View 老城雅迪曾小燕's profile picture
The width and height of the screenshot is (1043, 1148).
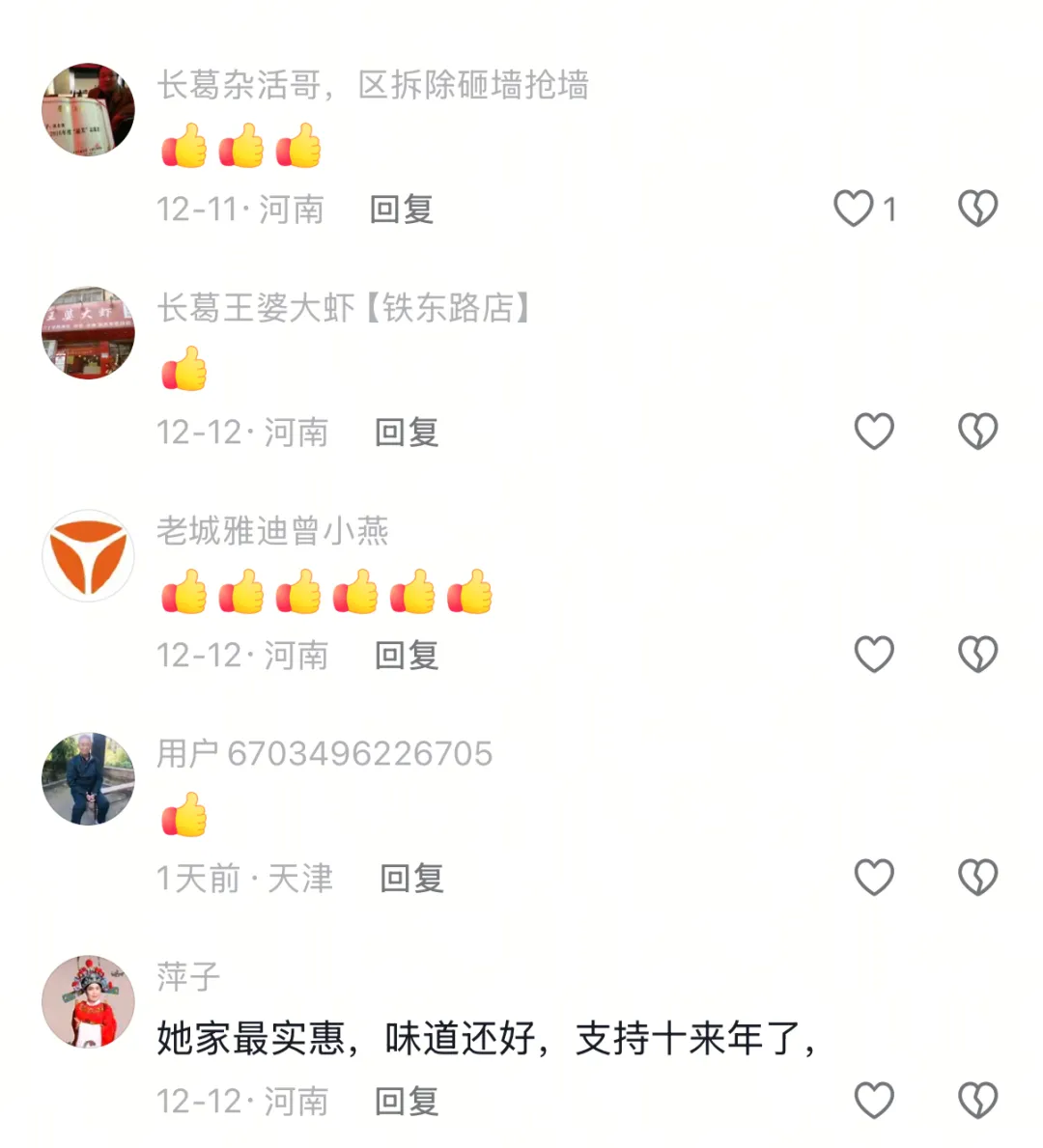pos(88,555)
